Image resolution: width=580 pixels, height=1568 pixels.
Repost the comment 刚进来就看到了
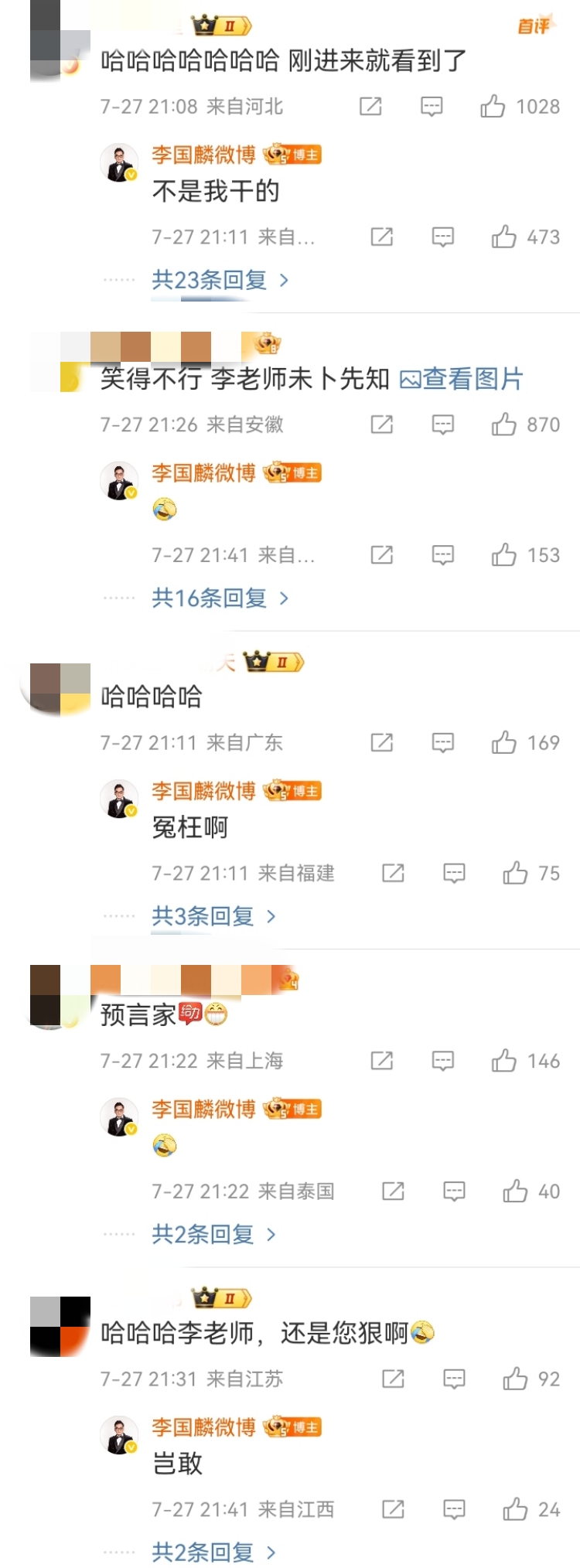[370, 106]
